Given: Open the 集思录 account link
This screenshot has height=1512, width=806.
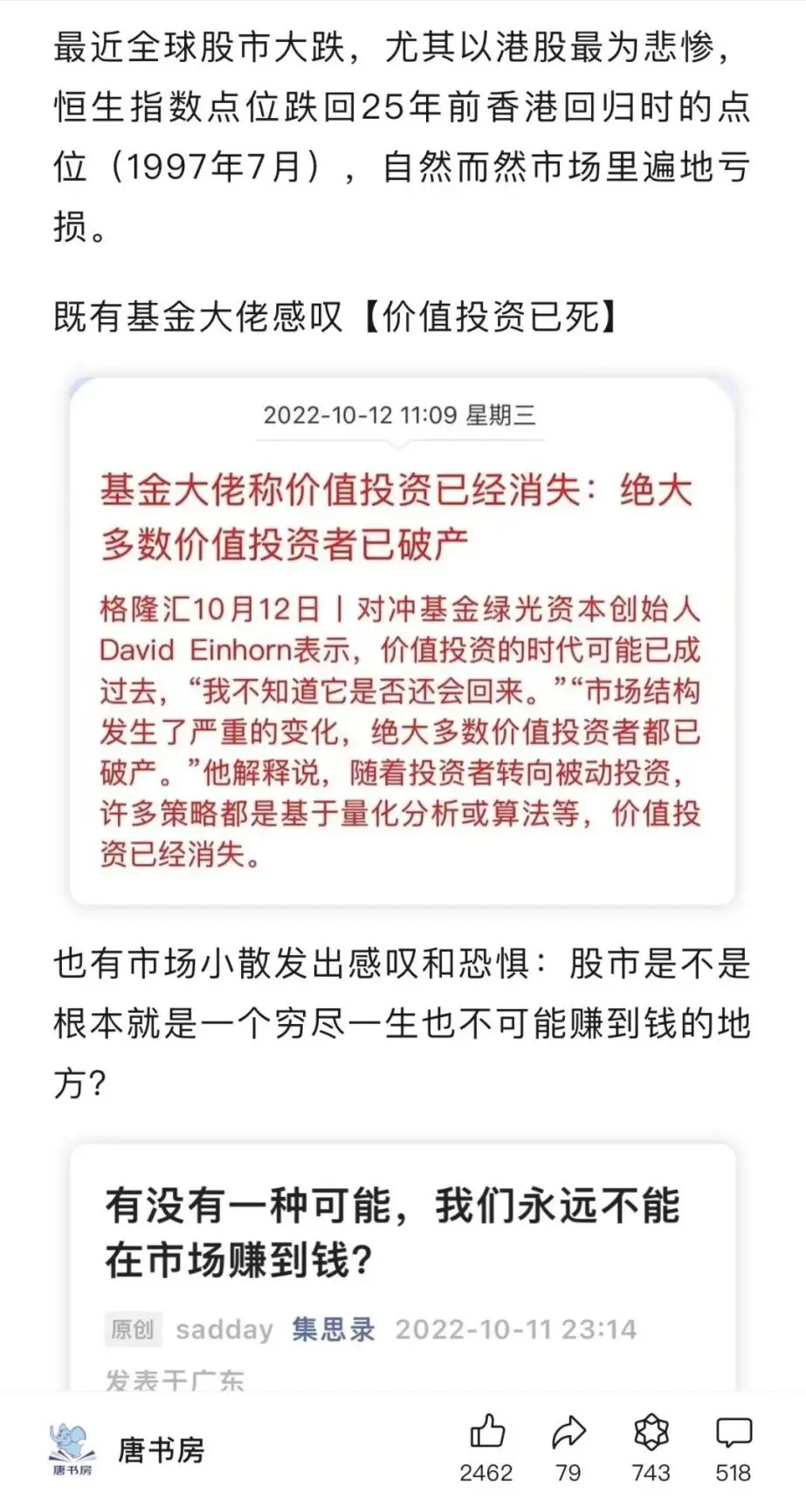Looking at the screenshot, I should [x=333, y=1330].
